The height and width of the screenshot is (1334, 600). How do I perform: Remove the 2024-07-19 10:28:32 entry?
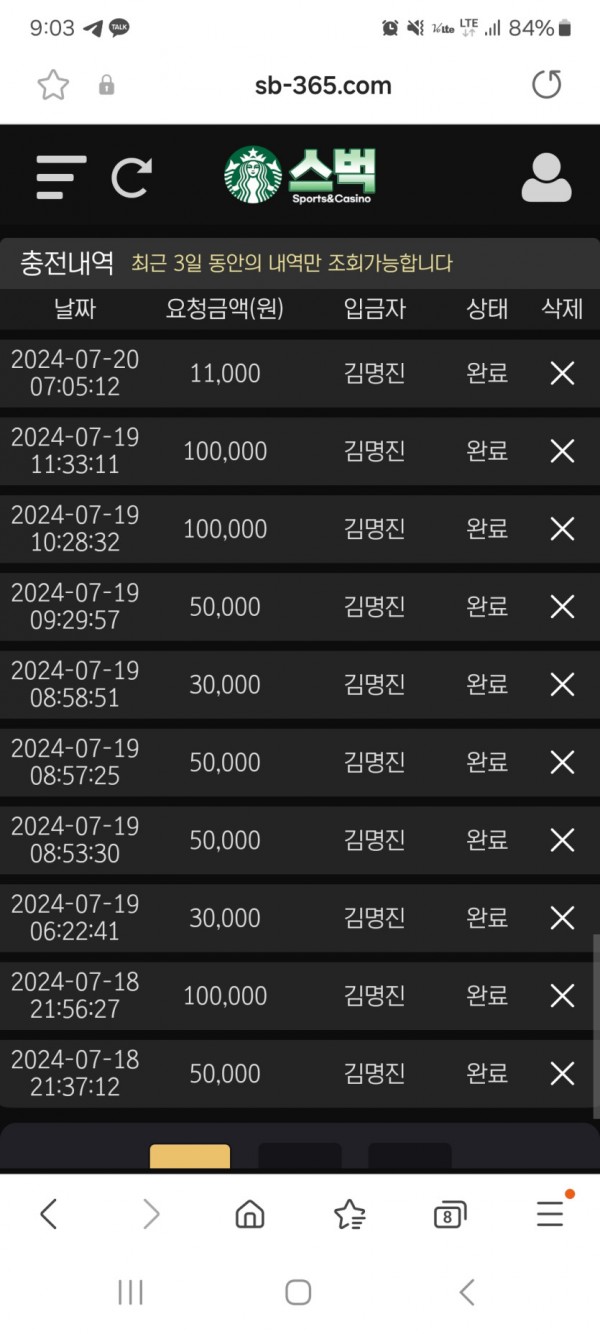point(563,529)
